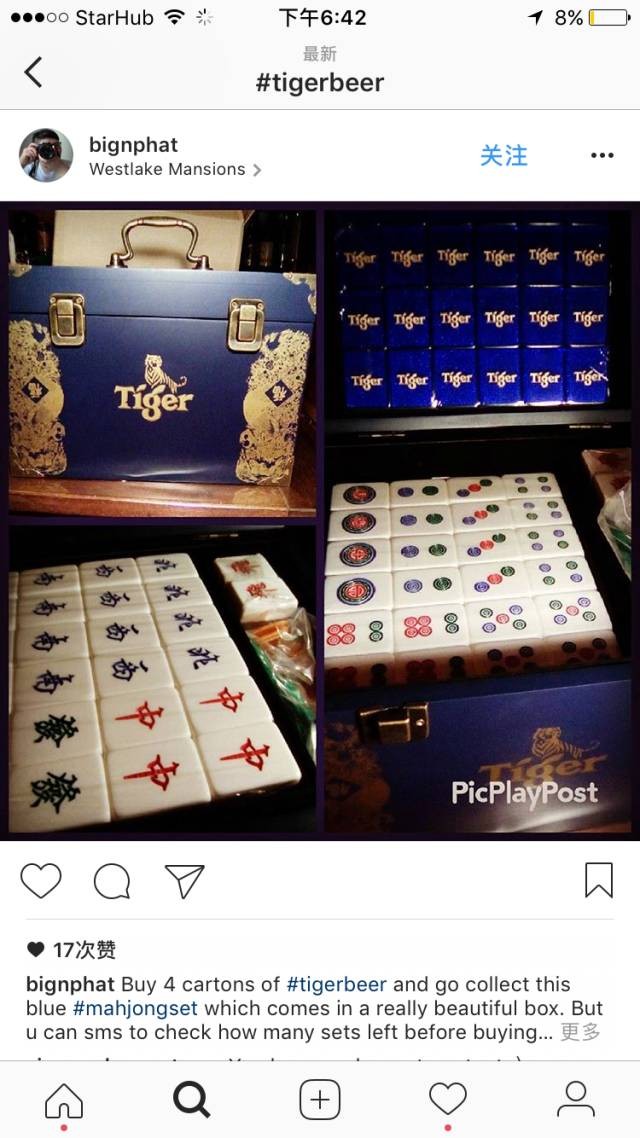Screen dimensions: 640x1138
Task: Go back from the #tigerbeer page
Action: pyautogui.click(x=34, y=72)
